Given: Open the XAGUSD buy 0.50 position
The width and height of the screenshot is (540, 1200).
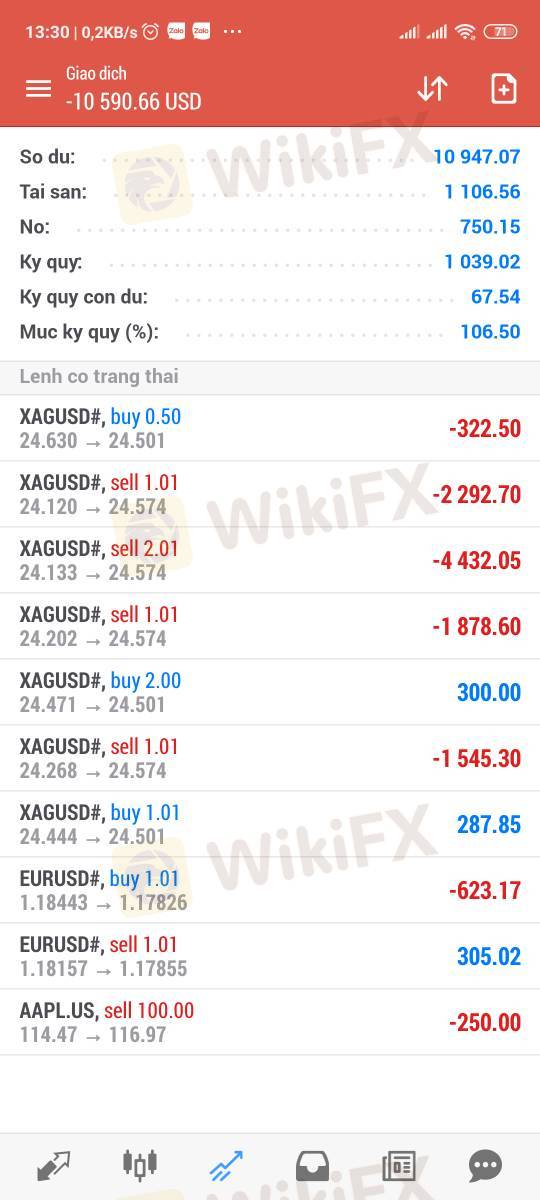Looking at the screenshot, I should pos(270,428).
